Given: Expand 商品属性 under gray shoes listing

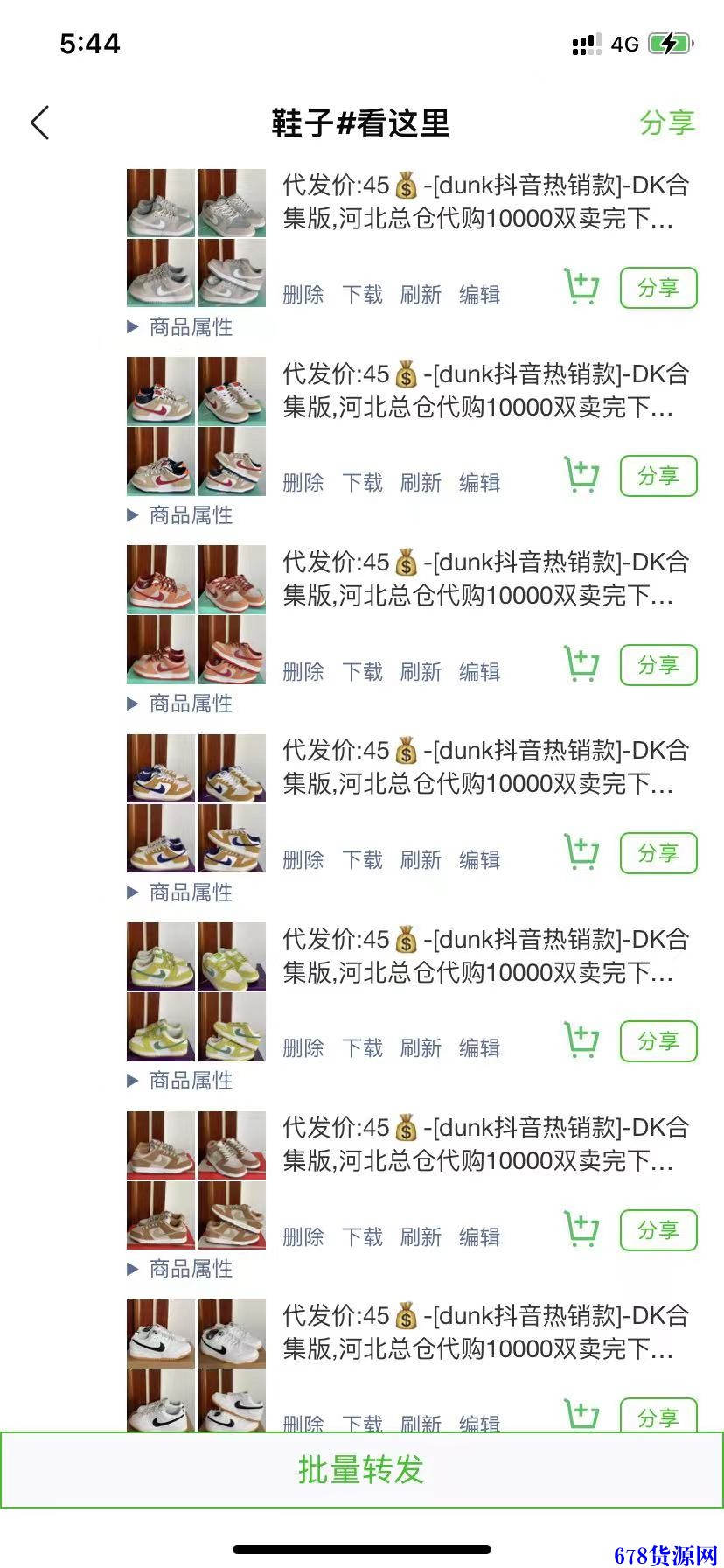Looking at the screenshot, I should (x=181, y=327).
